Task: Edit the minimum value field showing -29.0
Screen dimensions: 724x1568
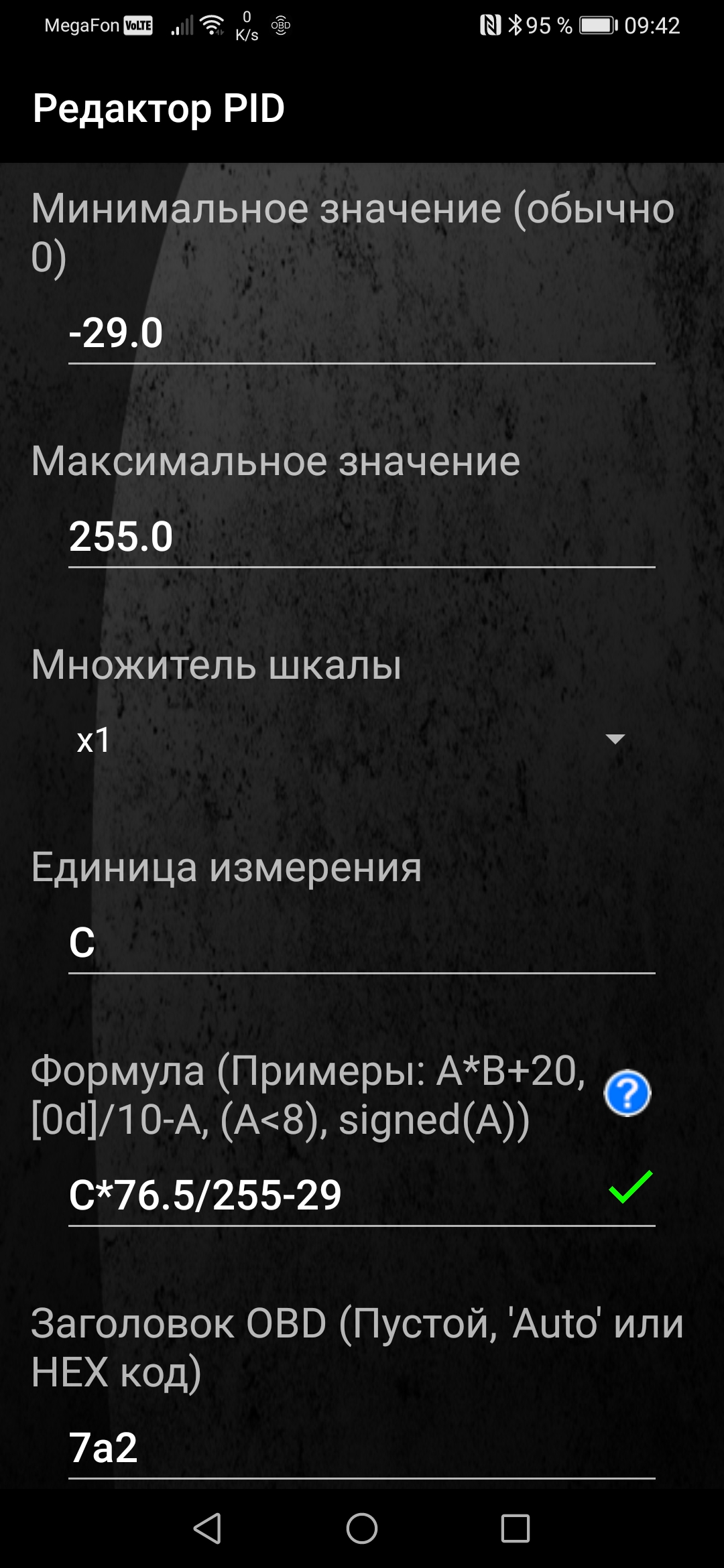Action: 361,333
